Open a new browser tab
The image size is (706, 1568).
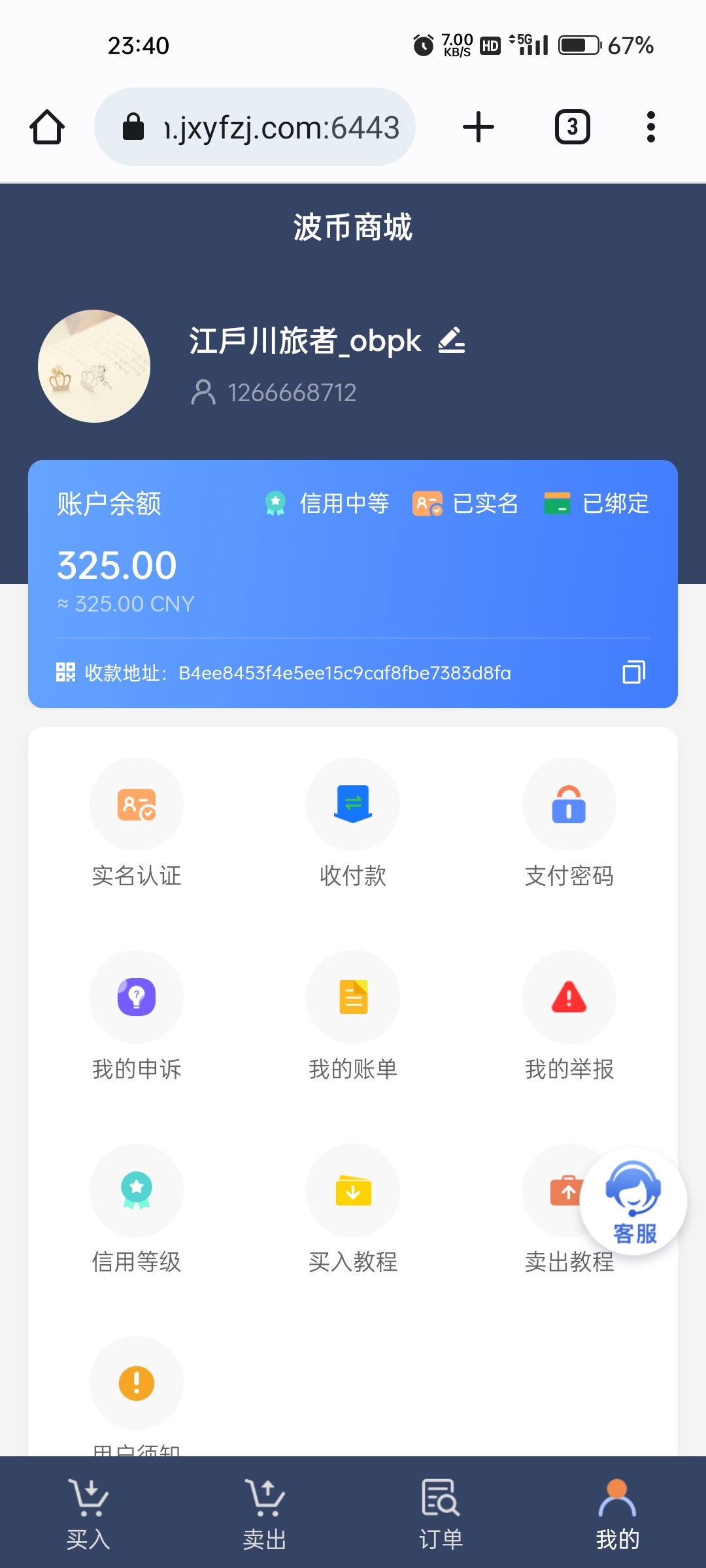coord(479,127)
